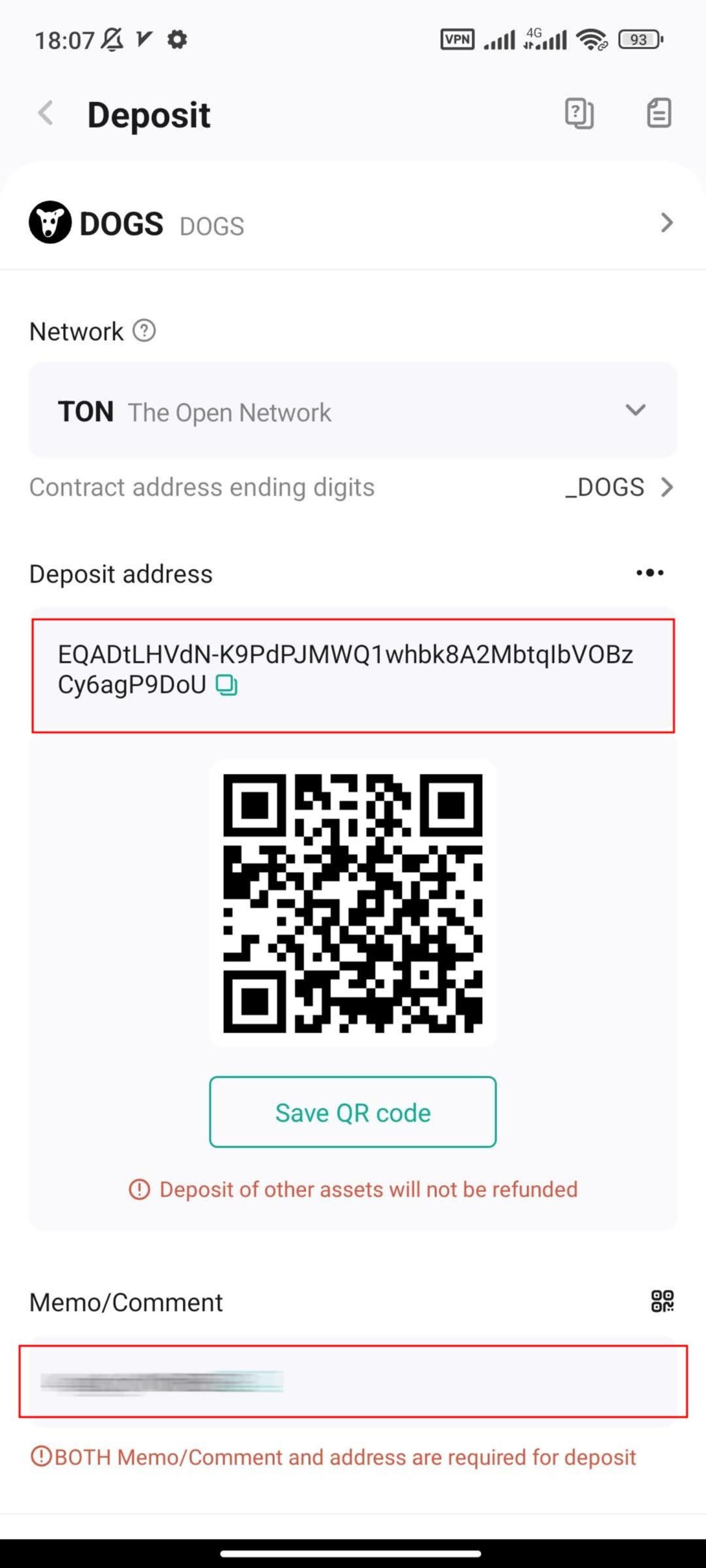
Task: Open the Network help question mark
Action: [145, 331]
